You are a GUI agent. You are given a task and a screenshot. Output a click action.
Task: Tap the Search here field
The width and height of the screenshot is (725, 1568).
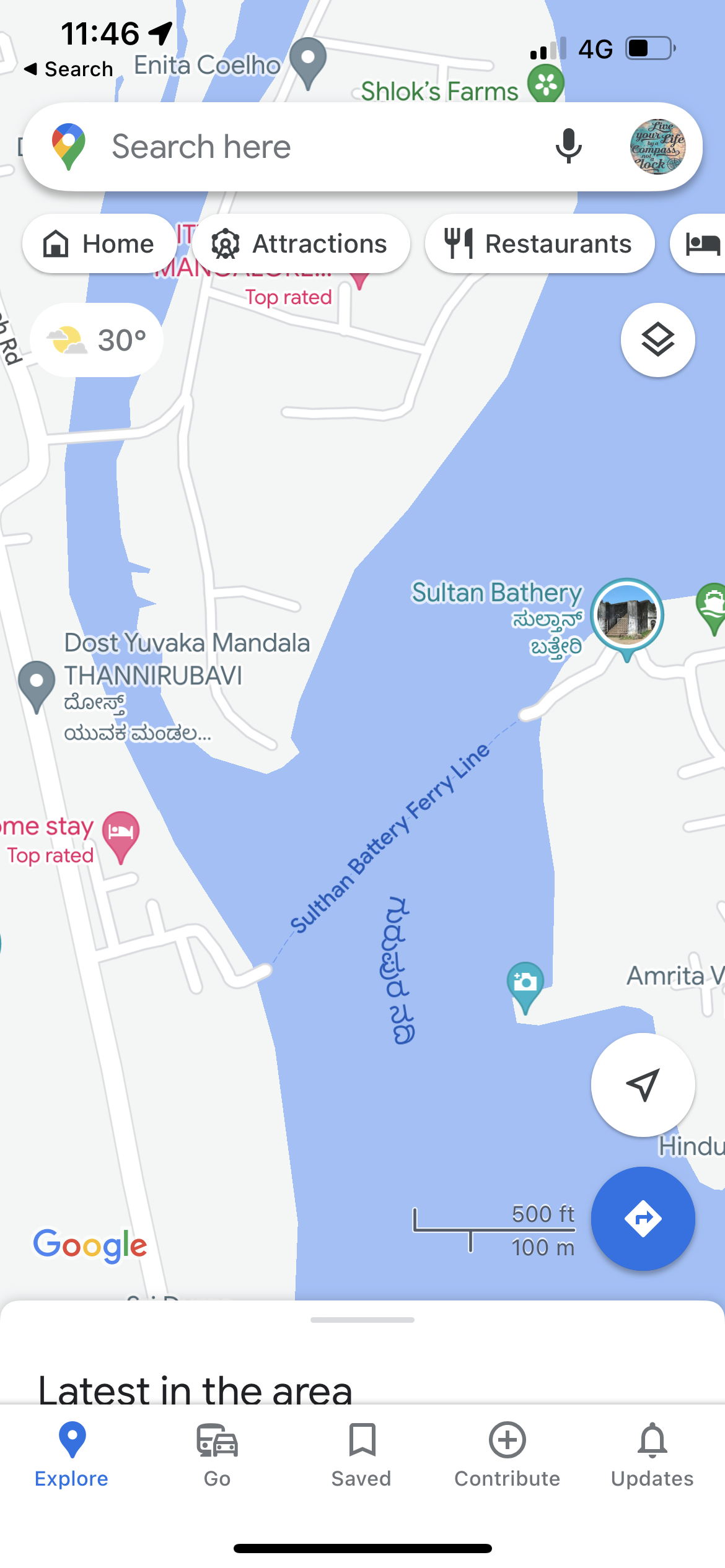[310, 147]
